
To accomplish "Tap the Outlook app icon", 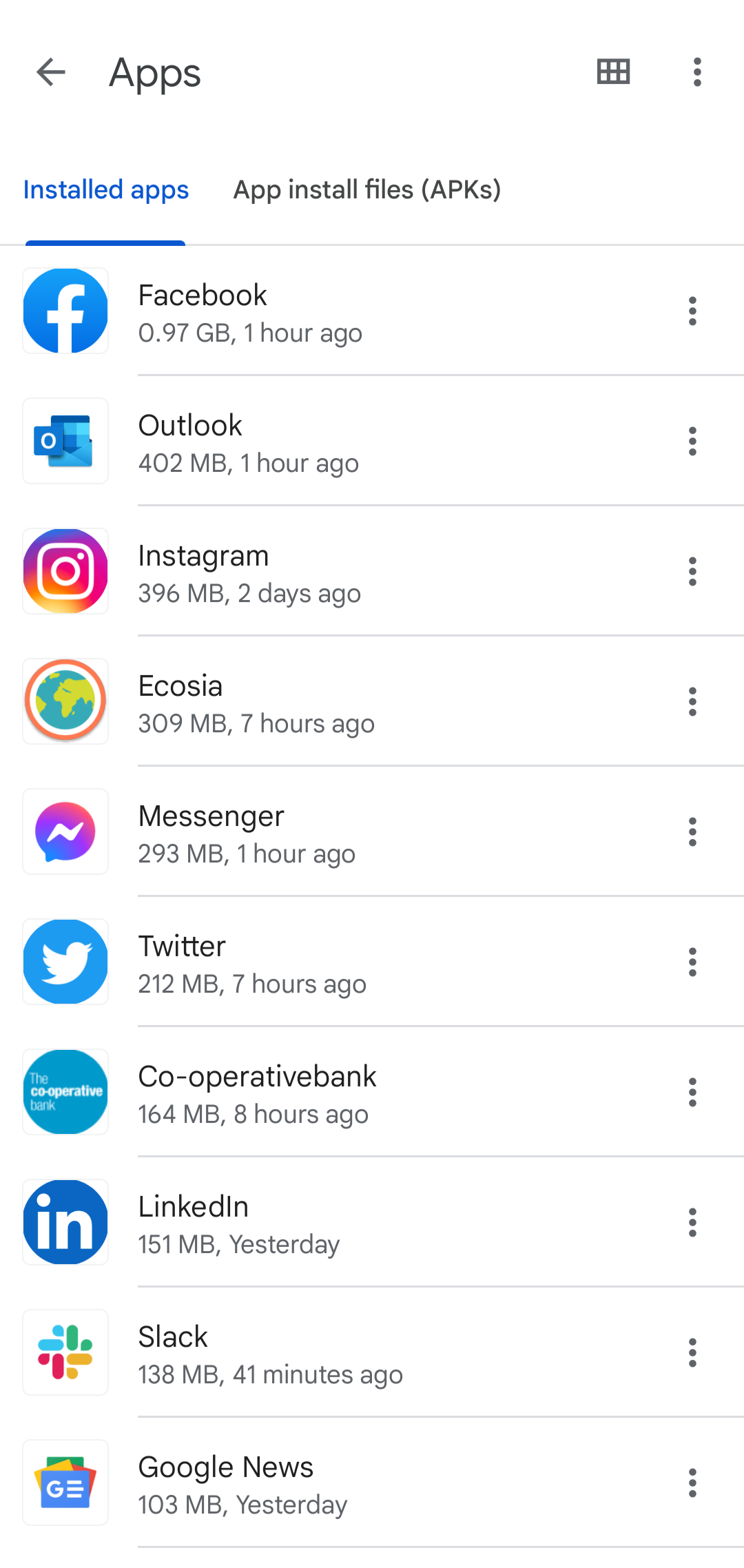I will click(x=65, y=441).
